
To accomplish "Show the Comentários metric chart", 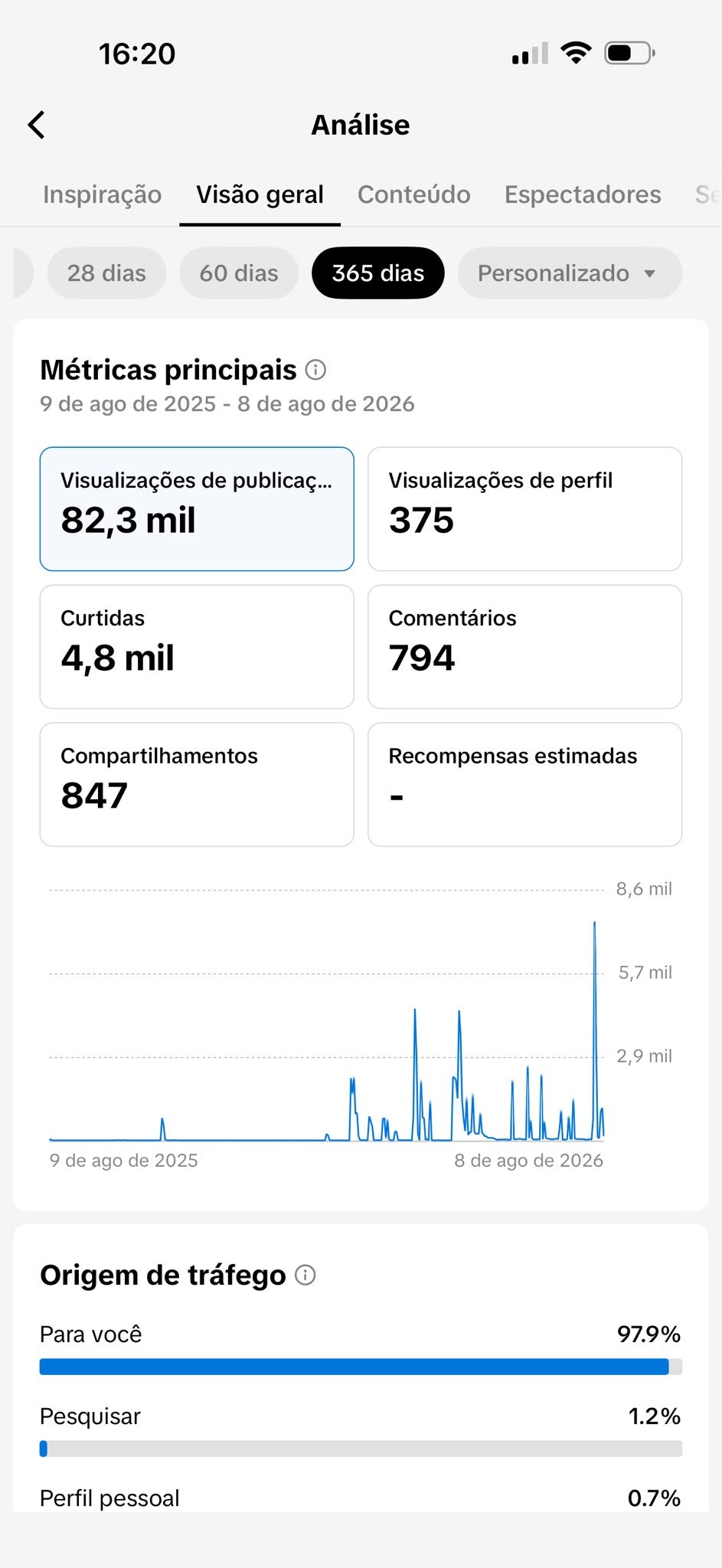I will [524, 647].
